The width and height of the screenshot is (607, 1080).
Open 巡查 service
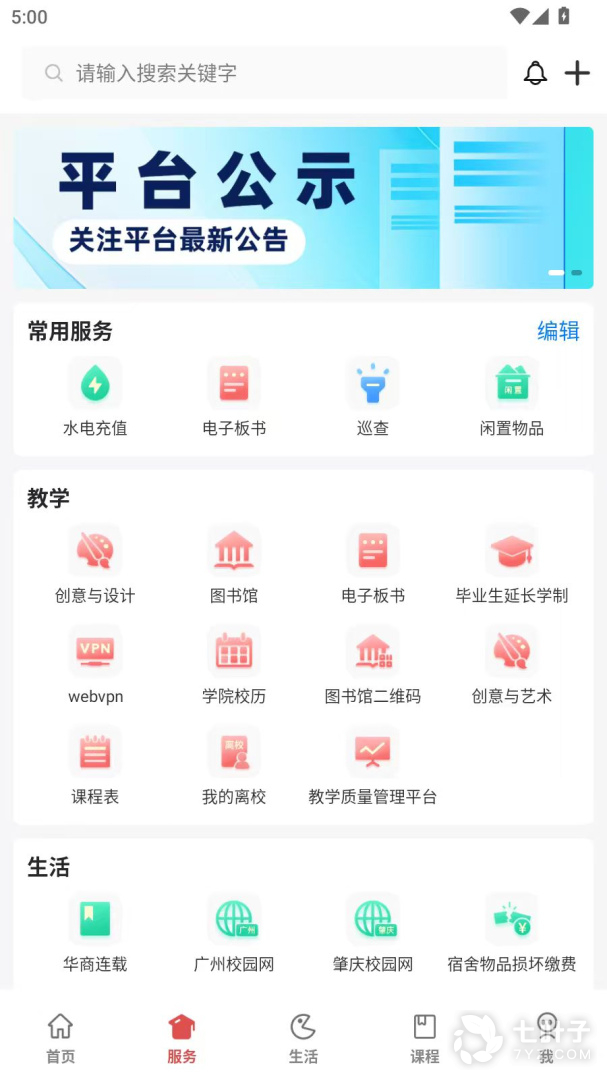click(x=373, y=397)
